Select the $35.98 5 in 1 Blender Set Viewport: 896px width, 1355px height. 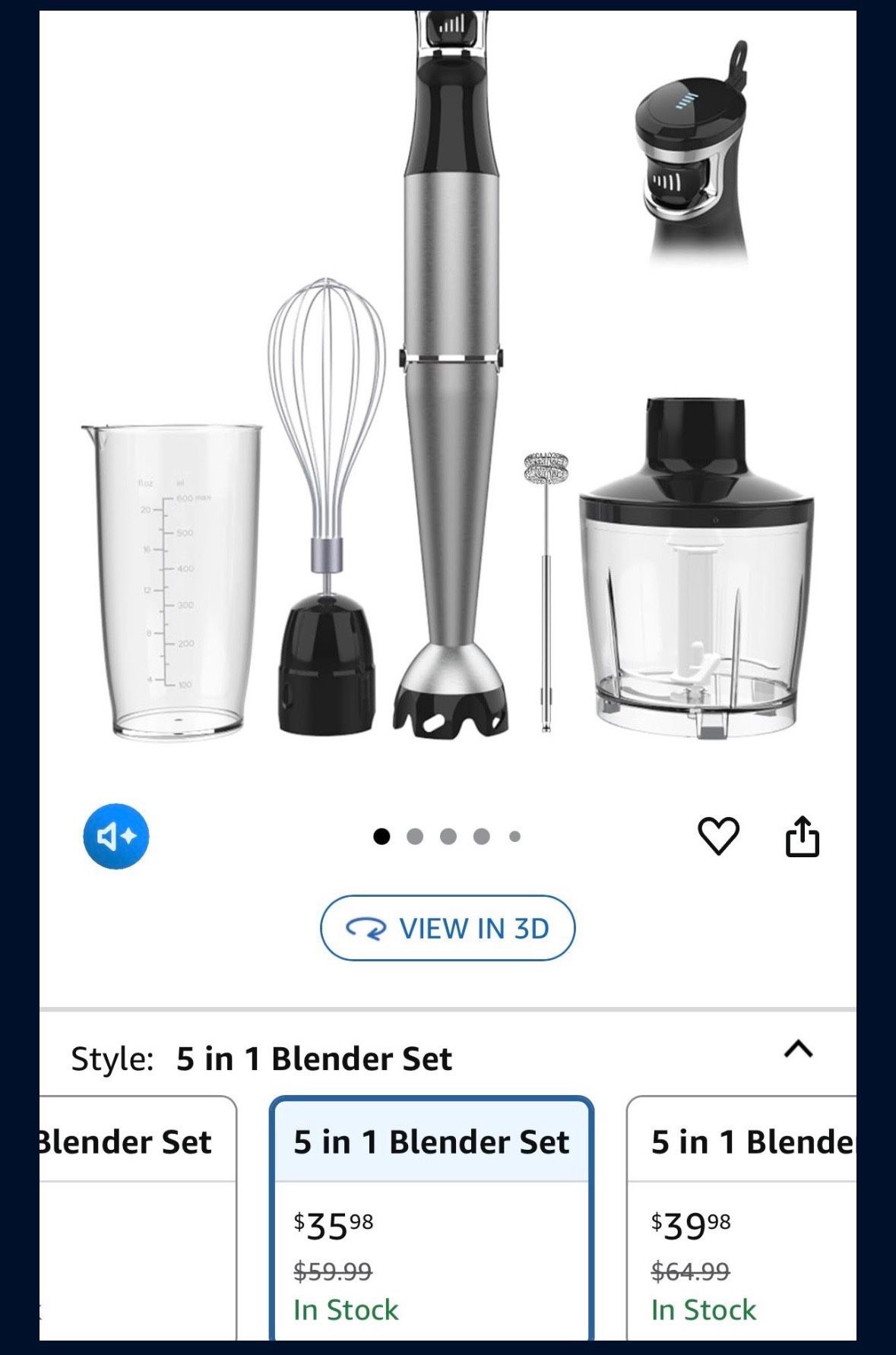coord(431,1216)
